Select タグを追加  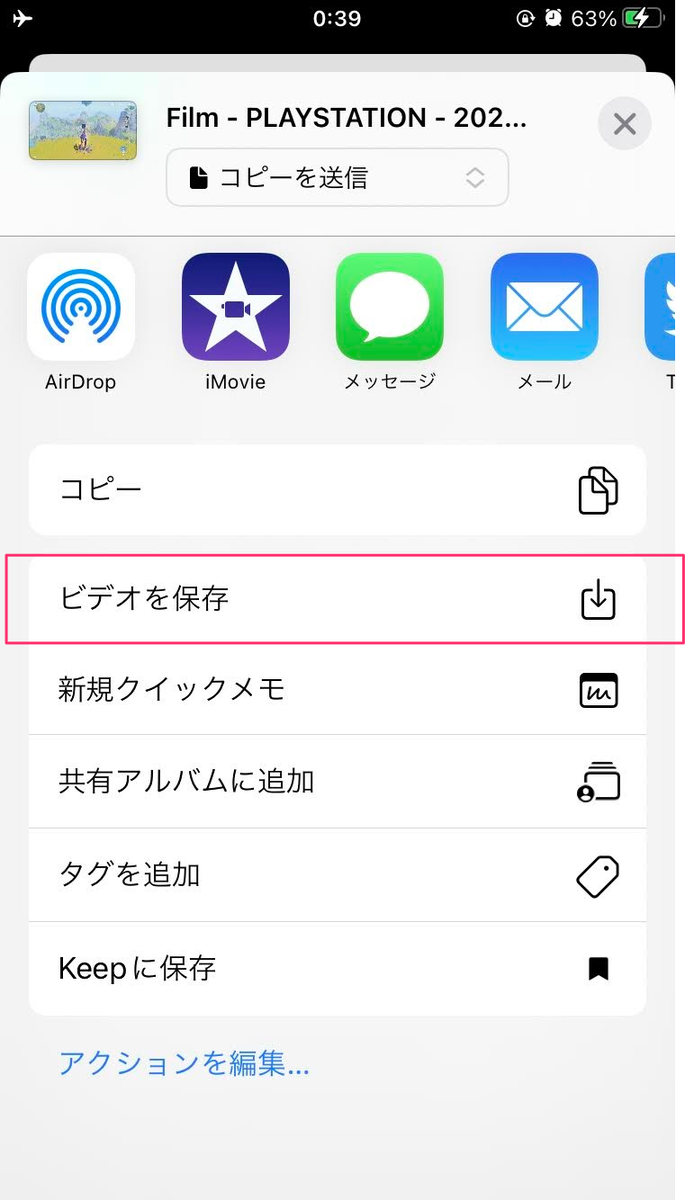pos(337,875)
